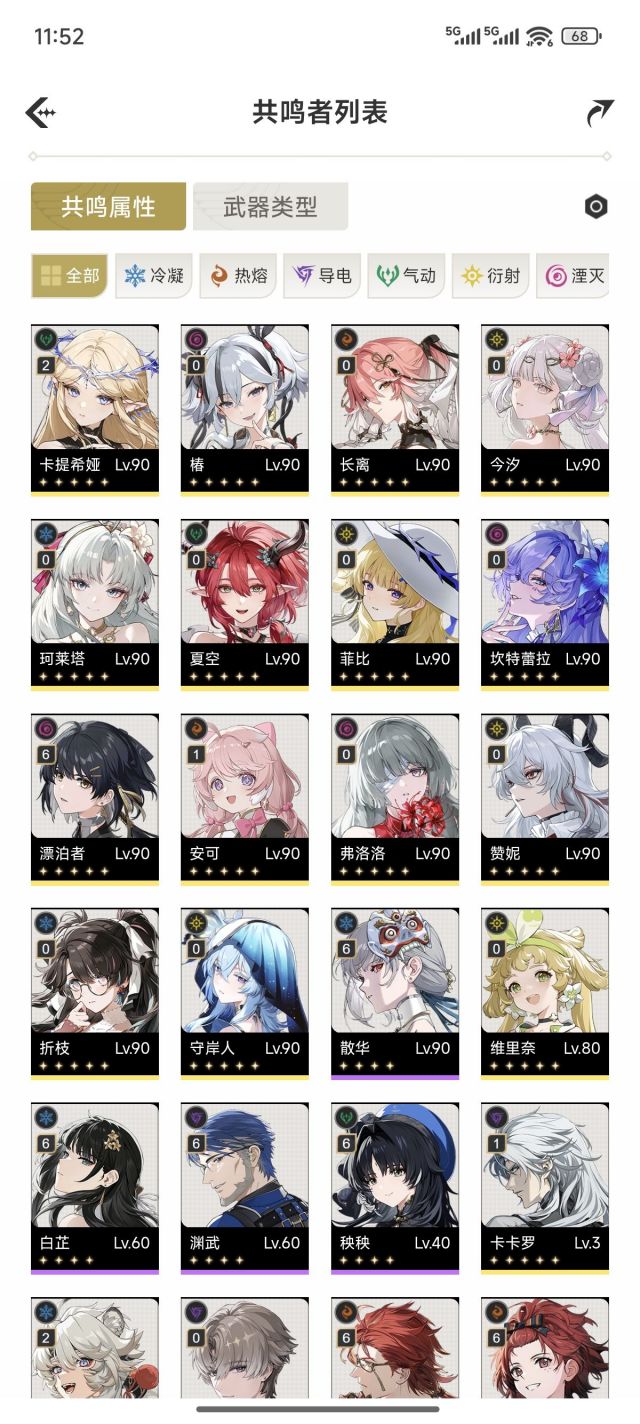The height and width of the screenshot is (1424, 640).
Task: Open 卡提希娅 character card
Action: coord(95,408)
